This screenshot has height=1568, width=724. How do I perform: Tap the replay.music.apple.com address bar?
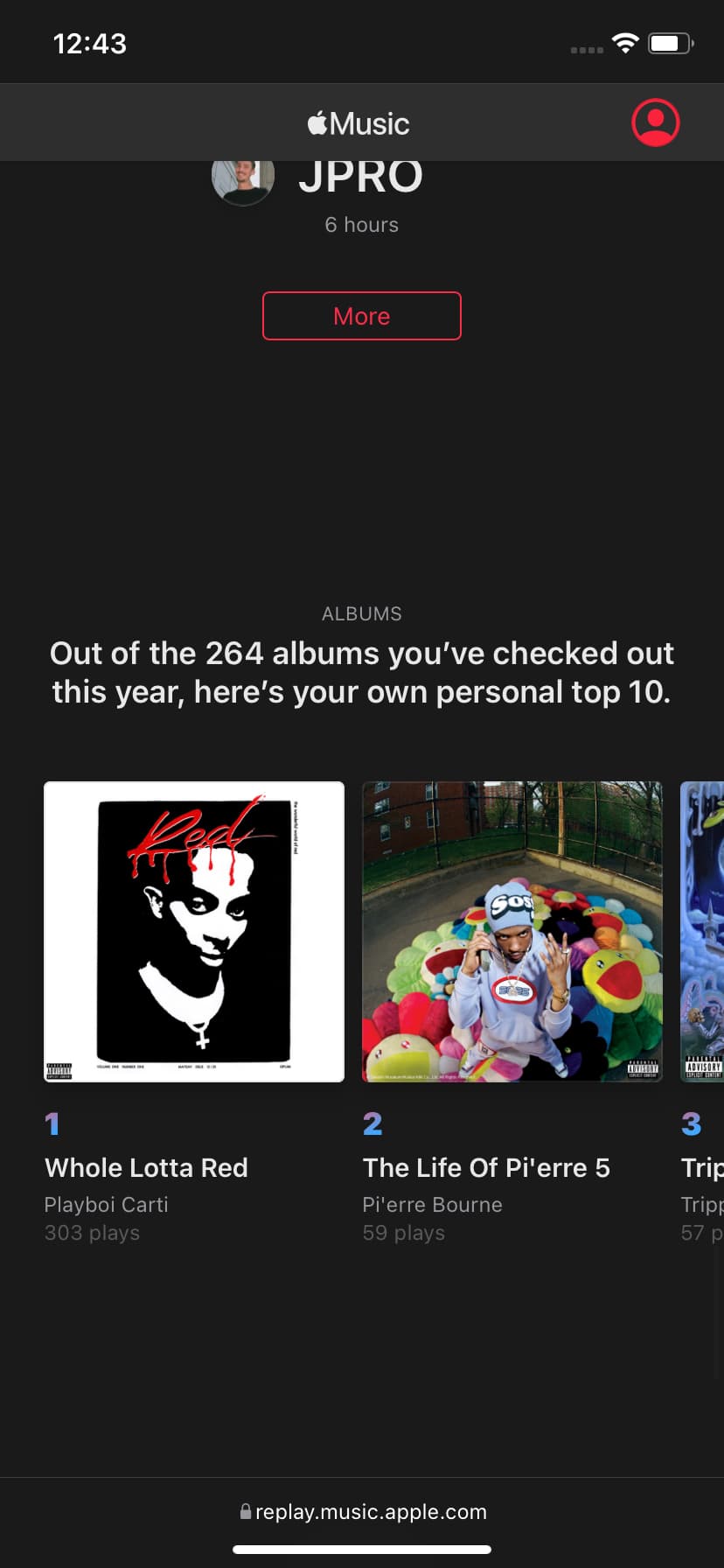point(362,1511)
